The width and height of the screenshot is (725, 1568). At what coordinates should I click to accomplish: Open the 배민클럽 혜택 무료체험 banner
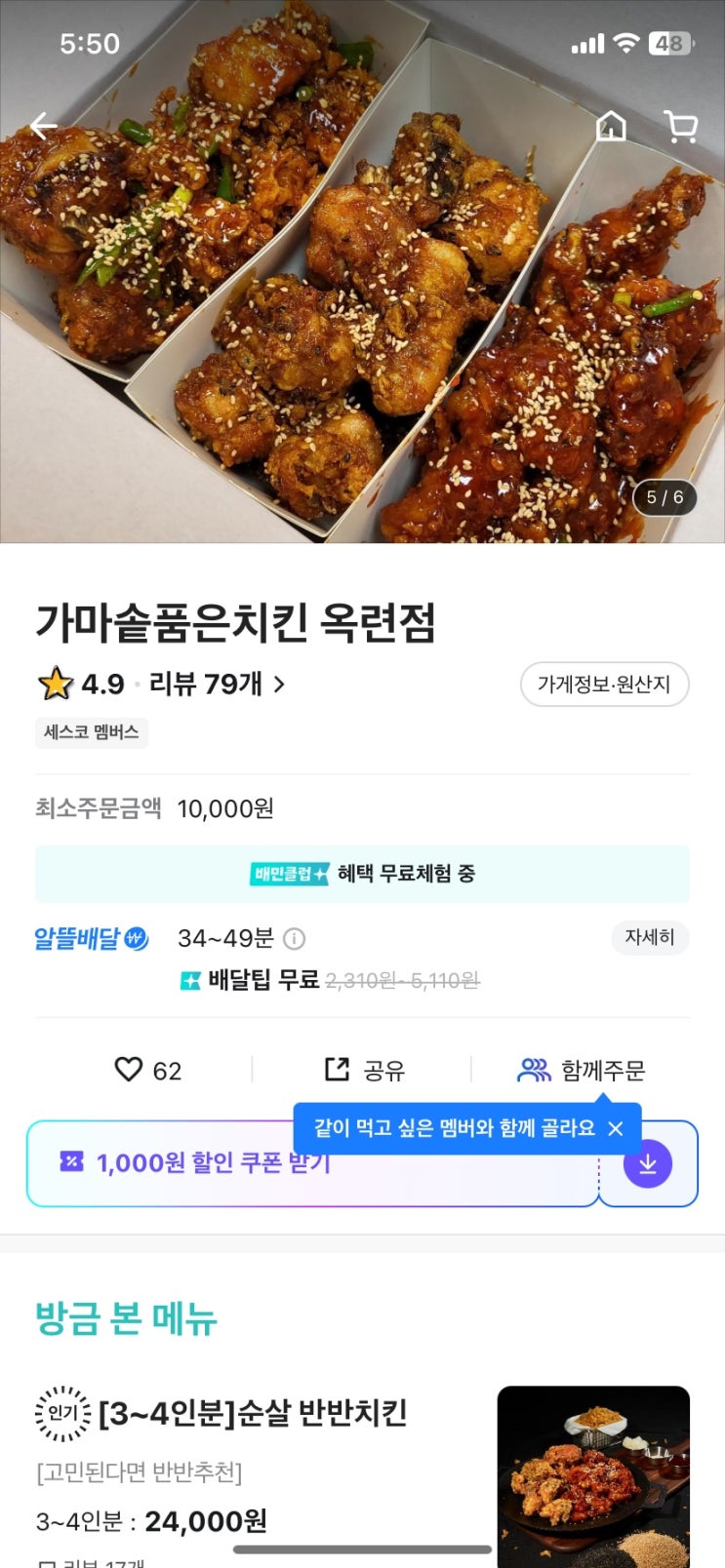point(362,874)
